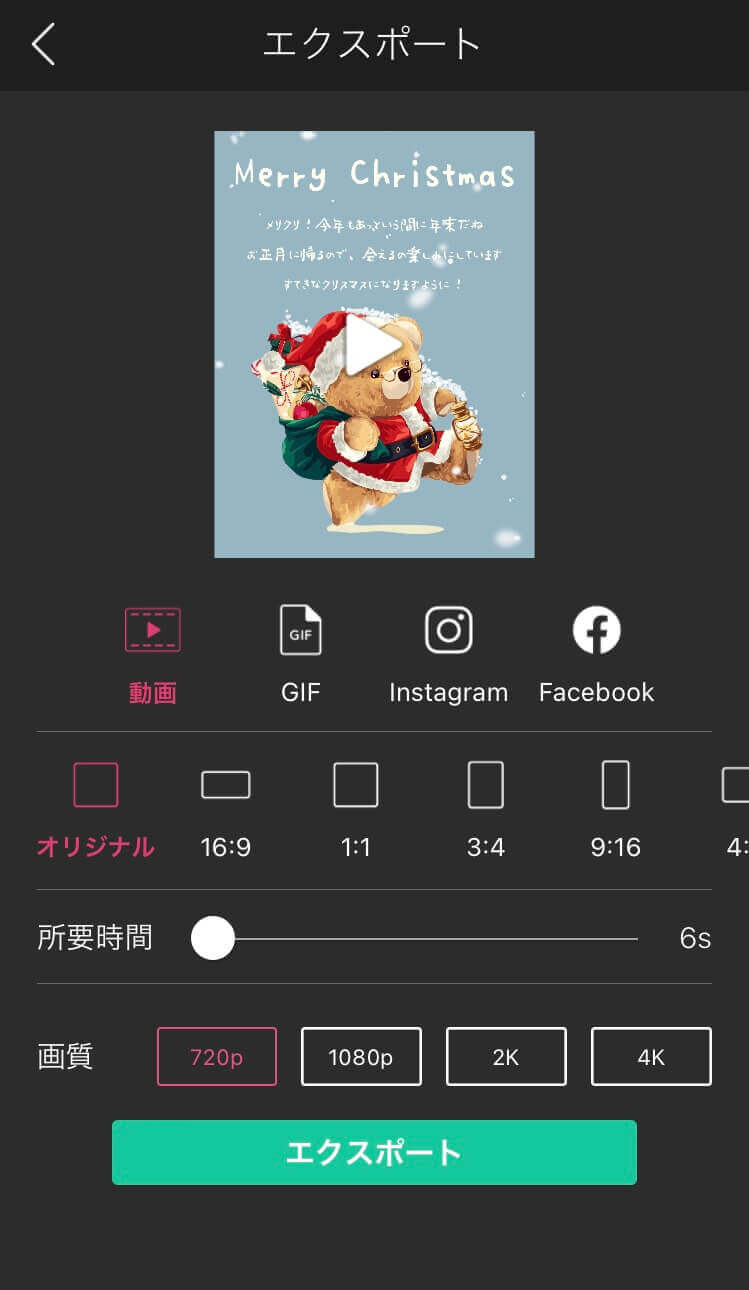Play the Christmas card preview
The image size is (749, 1290).
tap(373, 345)
